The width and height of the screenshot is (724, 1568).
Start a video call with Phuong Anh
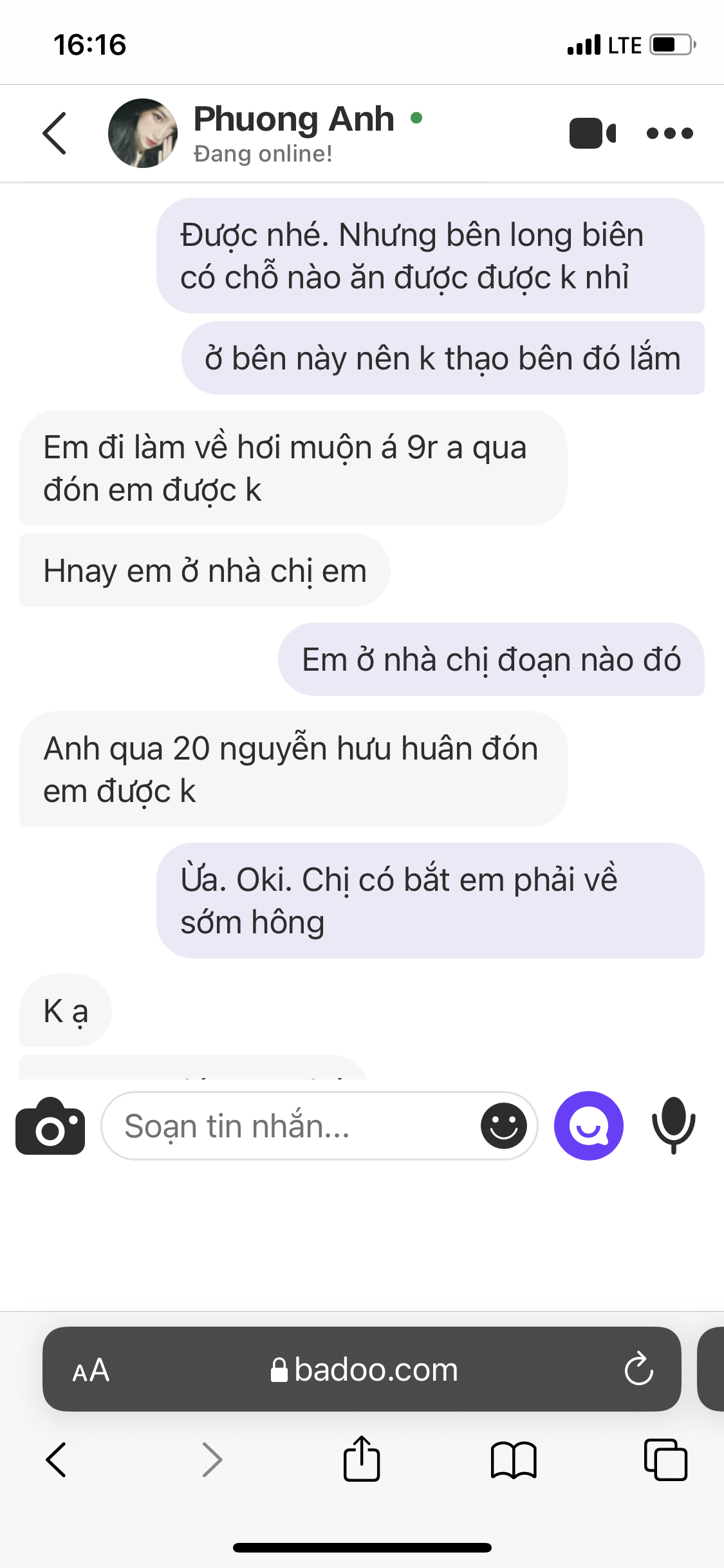pos(592,133)
